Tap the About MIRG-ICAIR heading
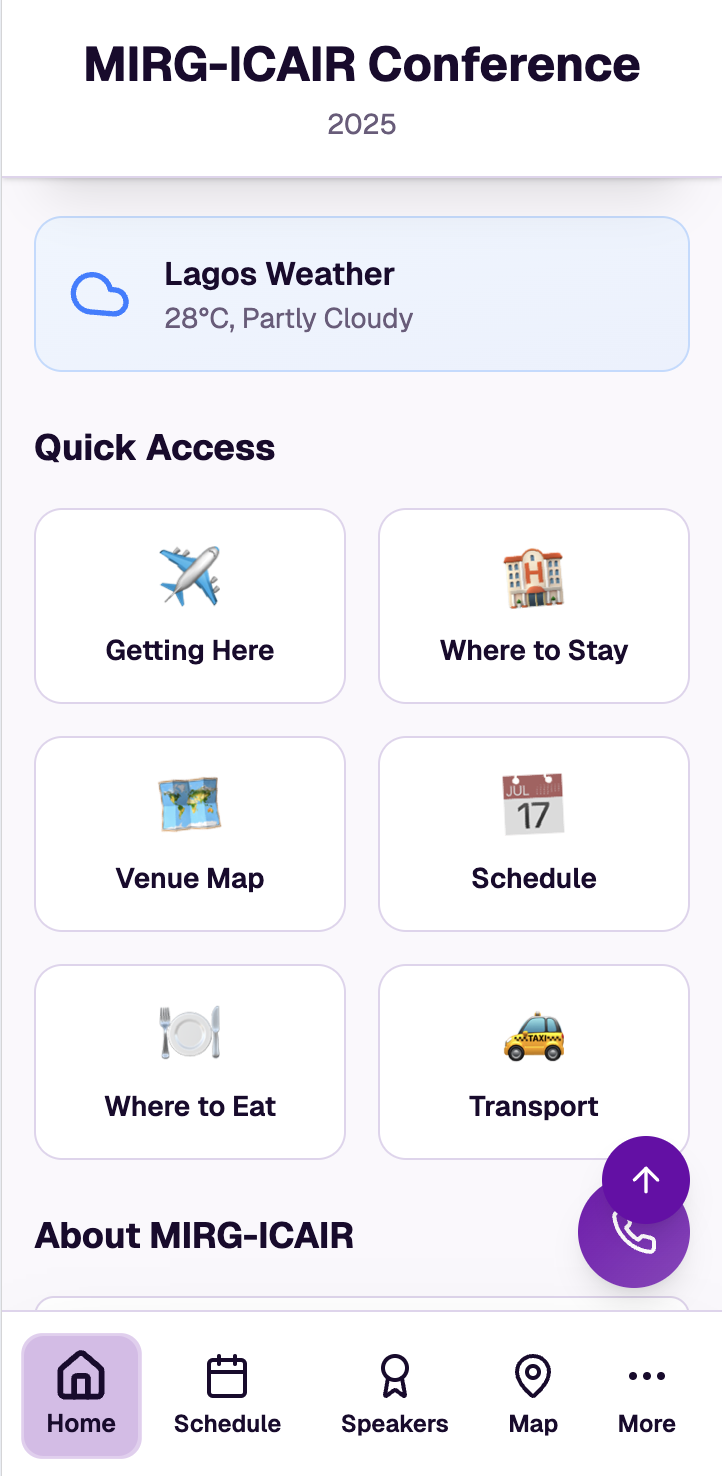Viewport: 722px width, 1476px height. (194, 1235)
